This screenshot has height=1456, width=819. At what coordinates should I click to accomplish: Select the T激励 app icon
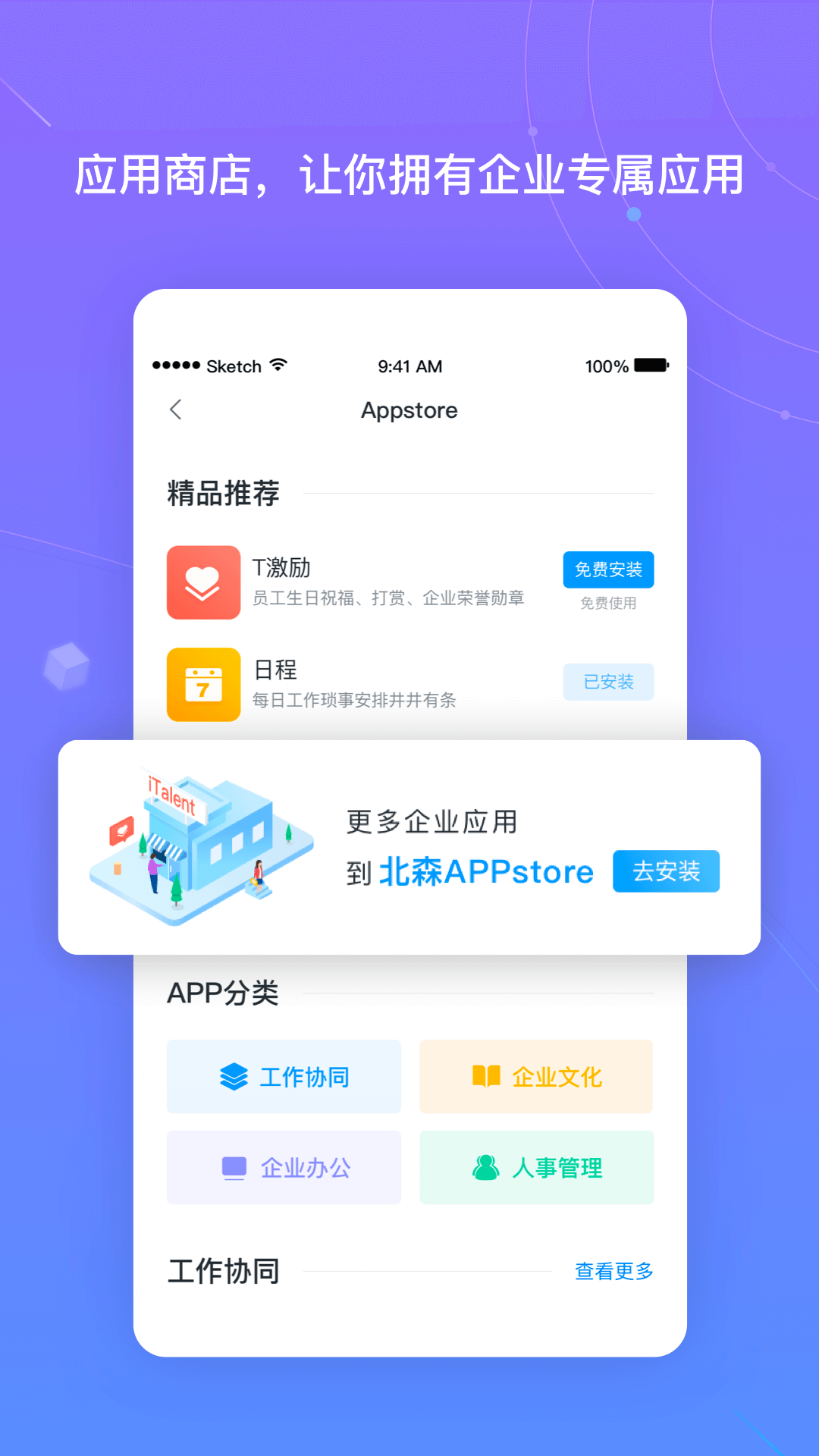203,582
